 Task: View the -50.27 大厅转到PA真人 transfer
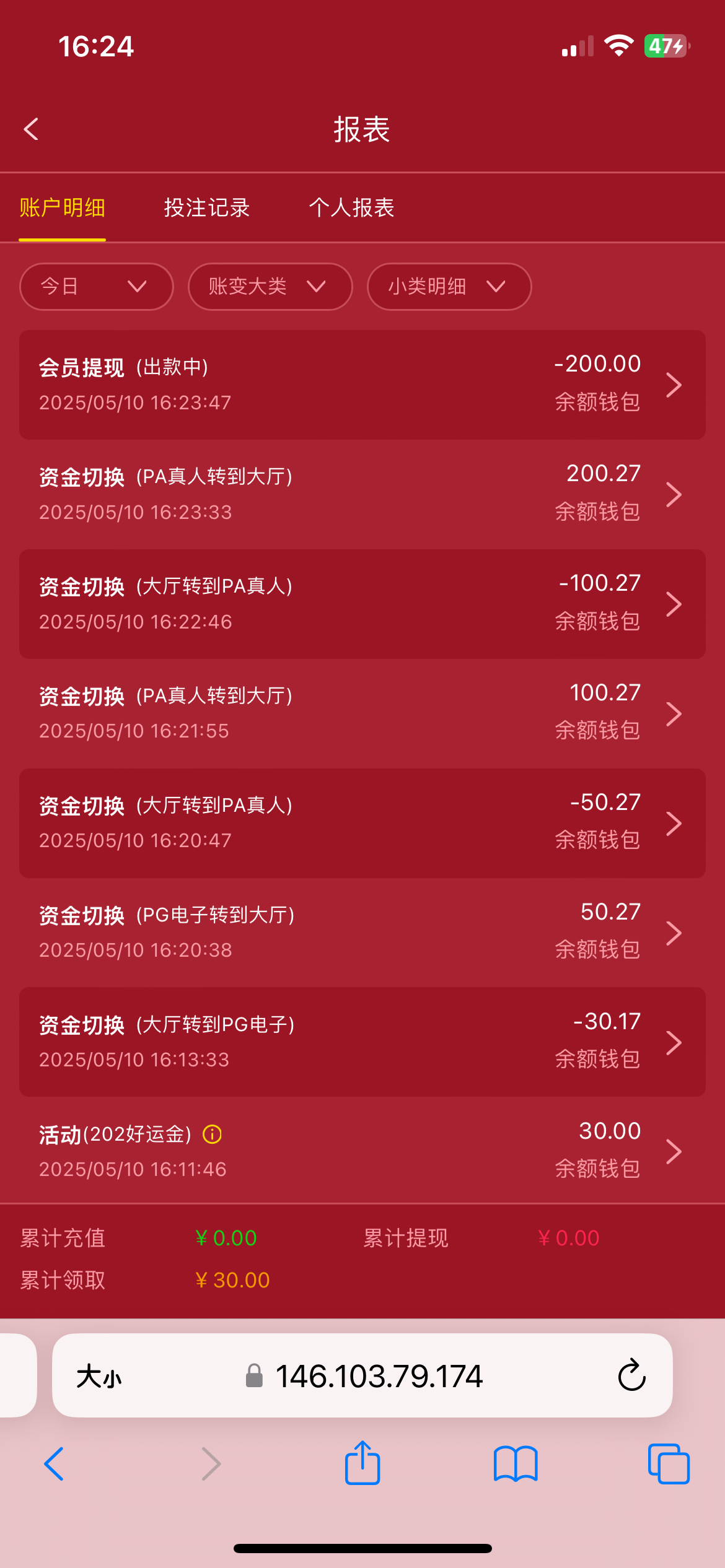pyautogui.click(x=362, y=823)
